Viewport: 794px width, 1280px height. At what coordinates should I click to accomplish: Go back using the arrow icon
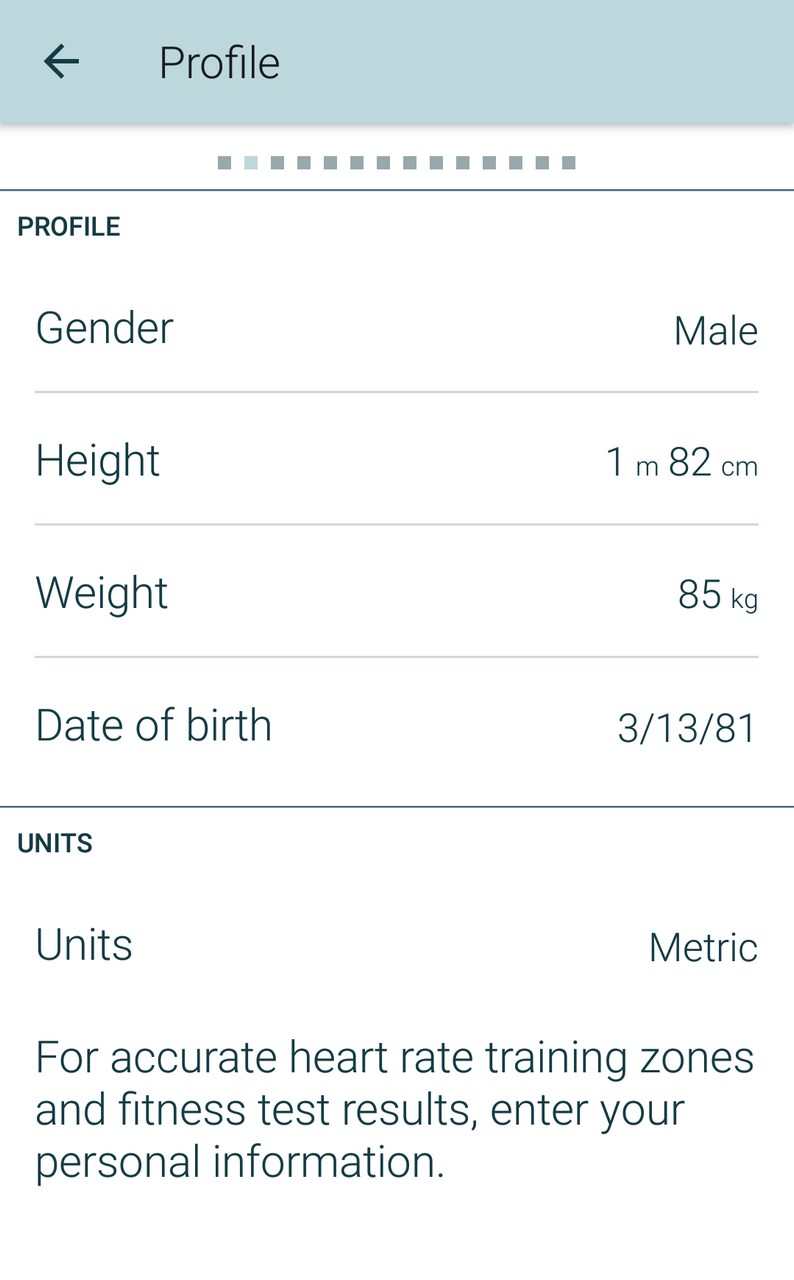click(61, 62)
